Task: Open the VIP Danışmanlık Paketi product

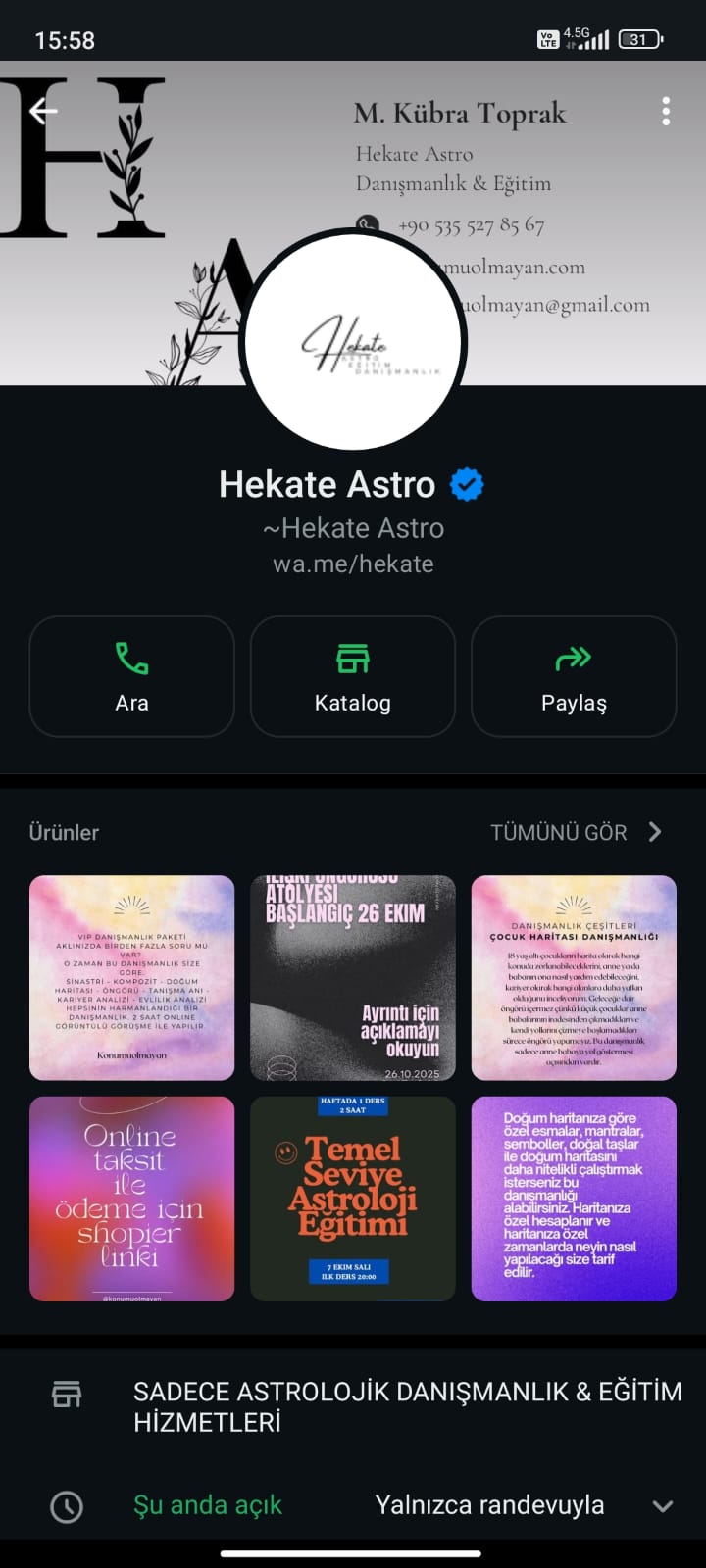Action: (x=131, y=977)
